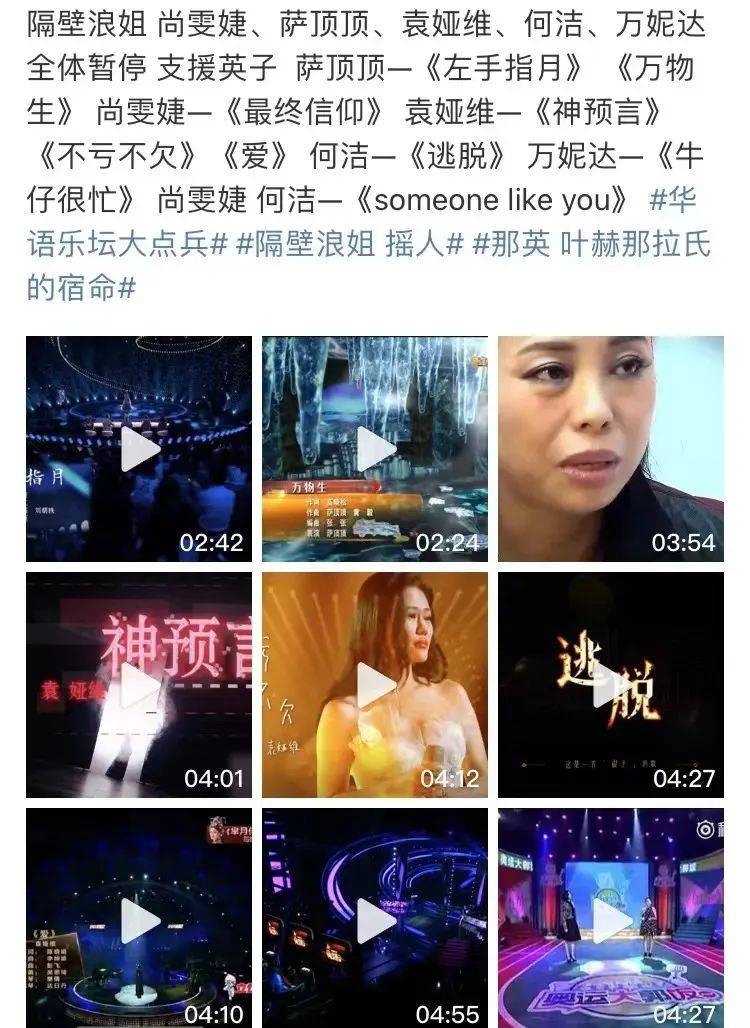Play the 04:27 逃脱 video
The image size is (750, 1028).
click(611, 685)
